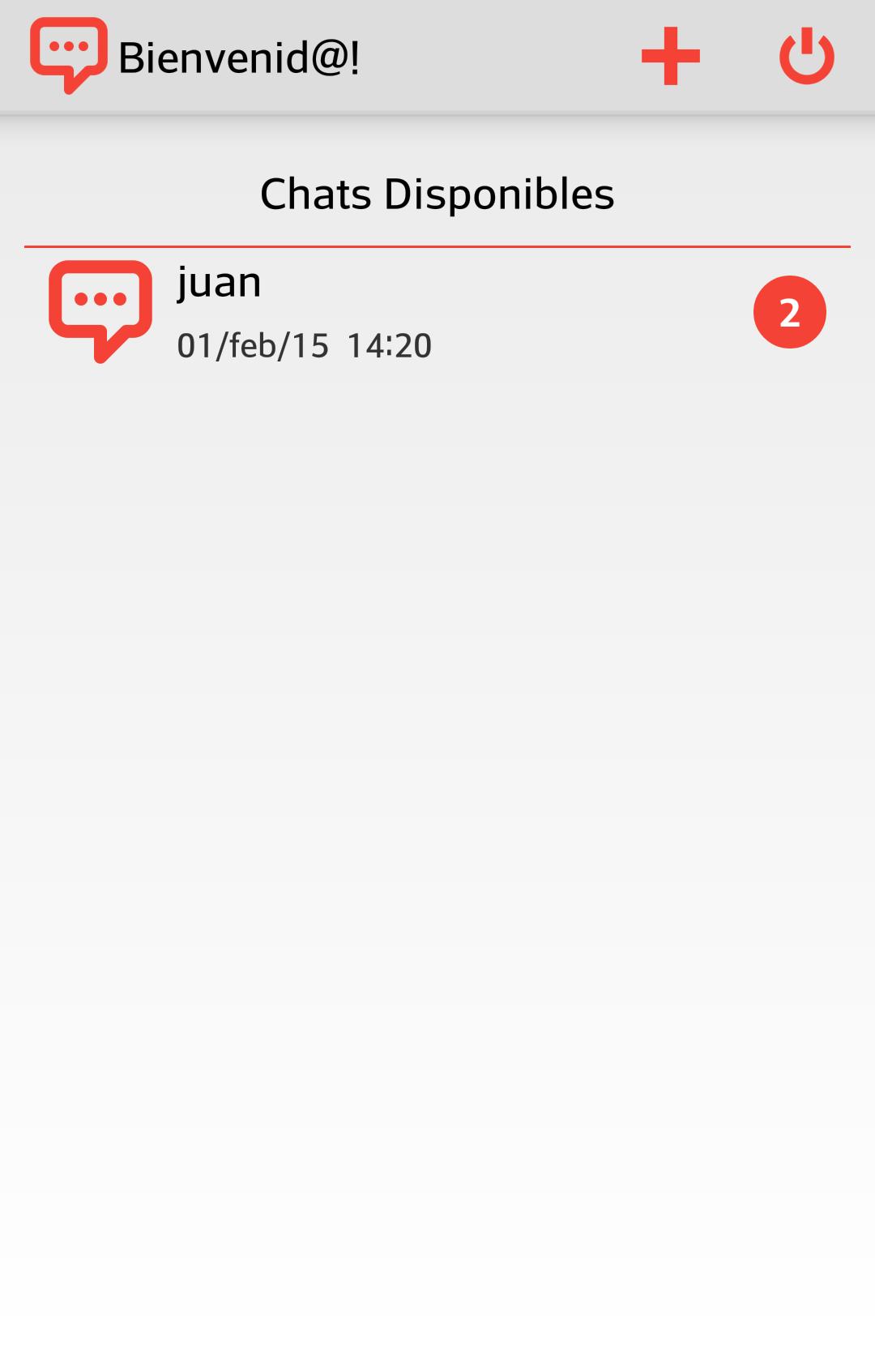Screen dimensions: 875x1372
Task: Click the red message icon beside juan
Action: [100, 311]
